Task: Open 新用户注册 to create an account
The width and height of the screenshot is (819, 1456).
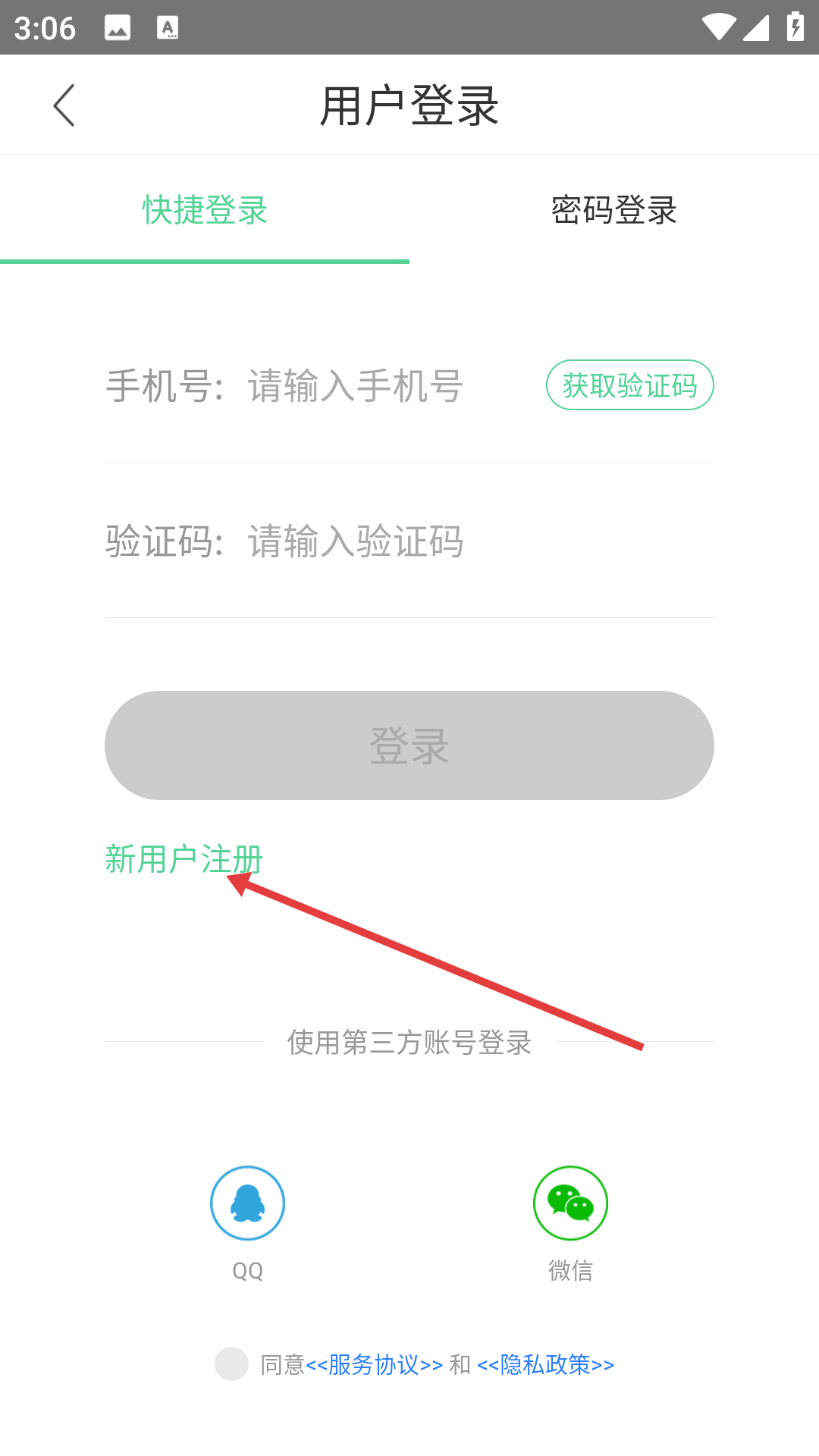Action: 184,859
